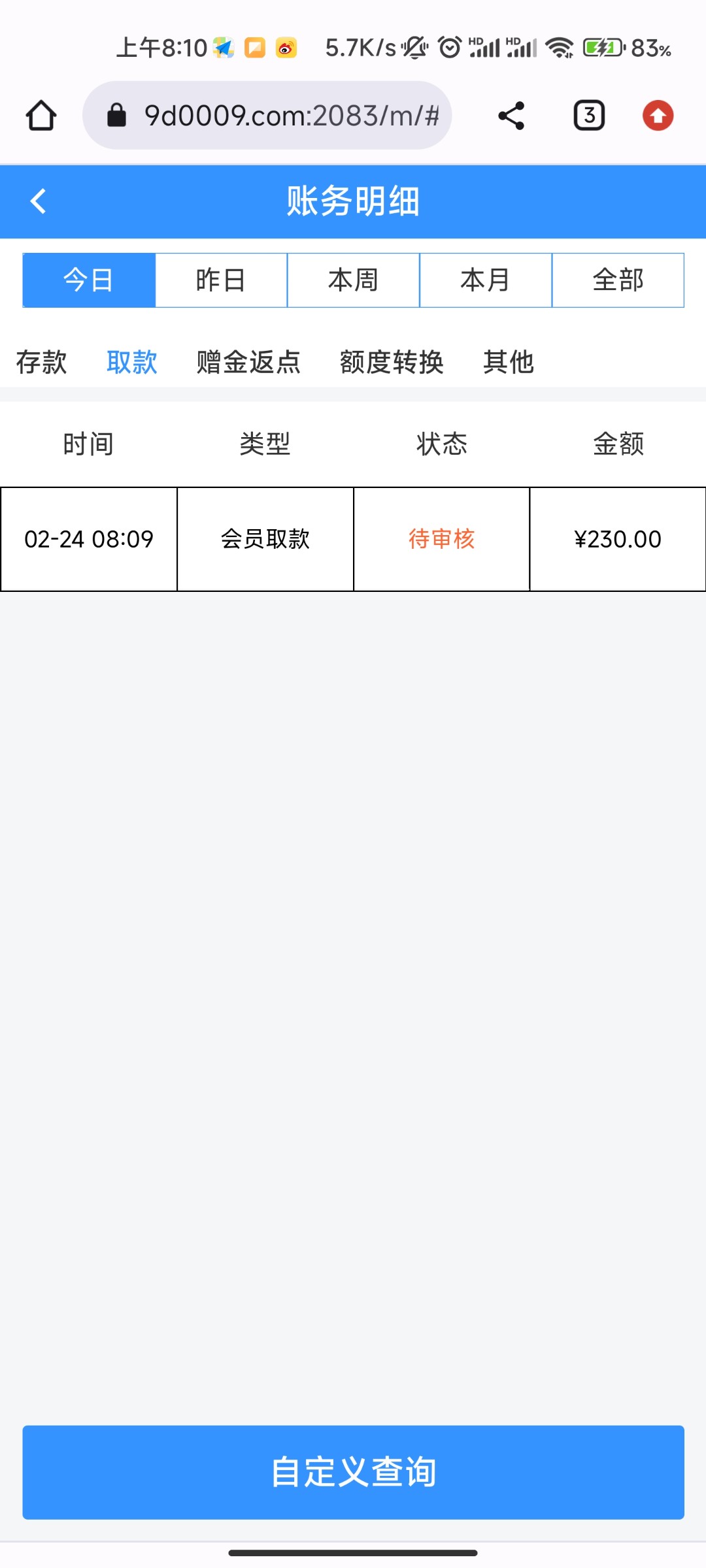Screen dimensions: 706x1568
Task: Switch to the 全部 tab
Action: tap(617, 280)
